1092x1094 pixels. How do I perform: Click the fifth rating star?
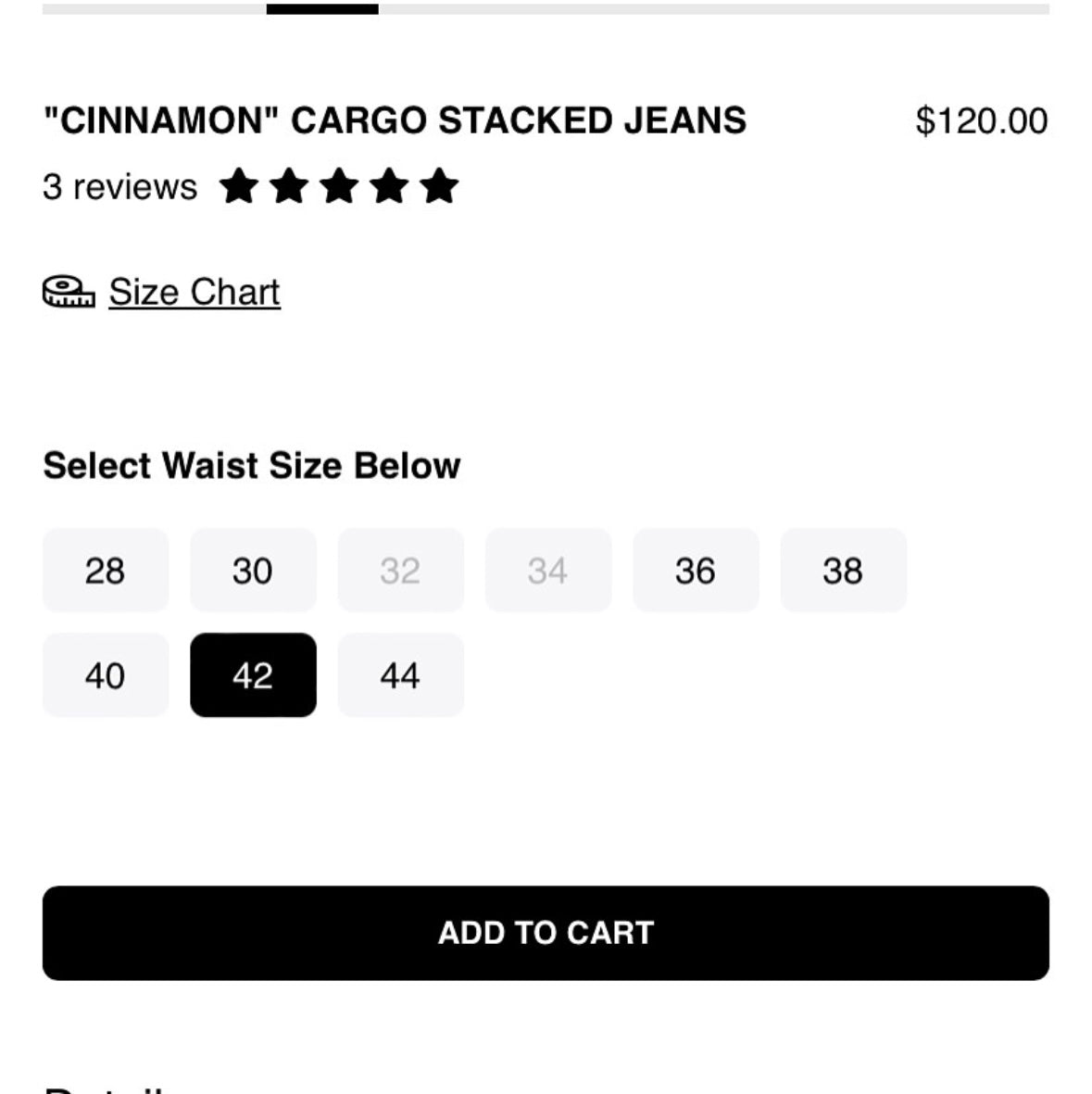(439, 187)
